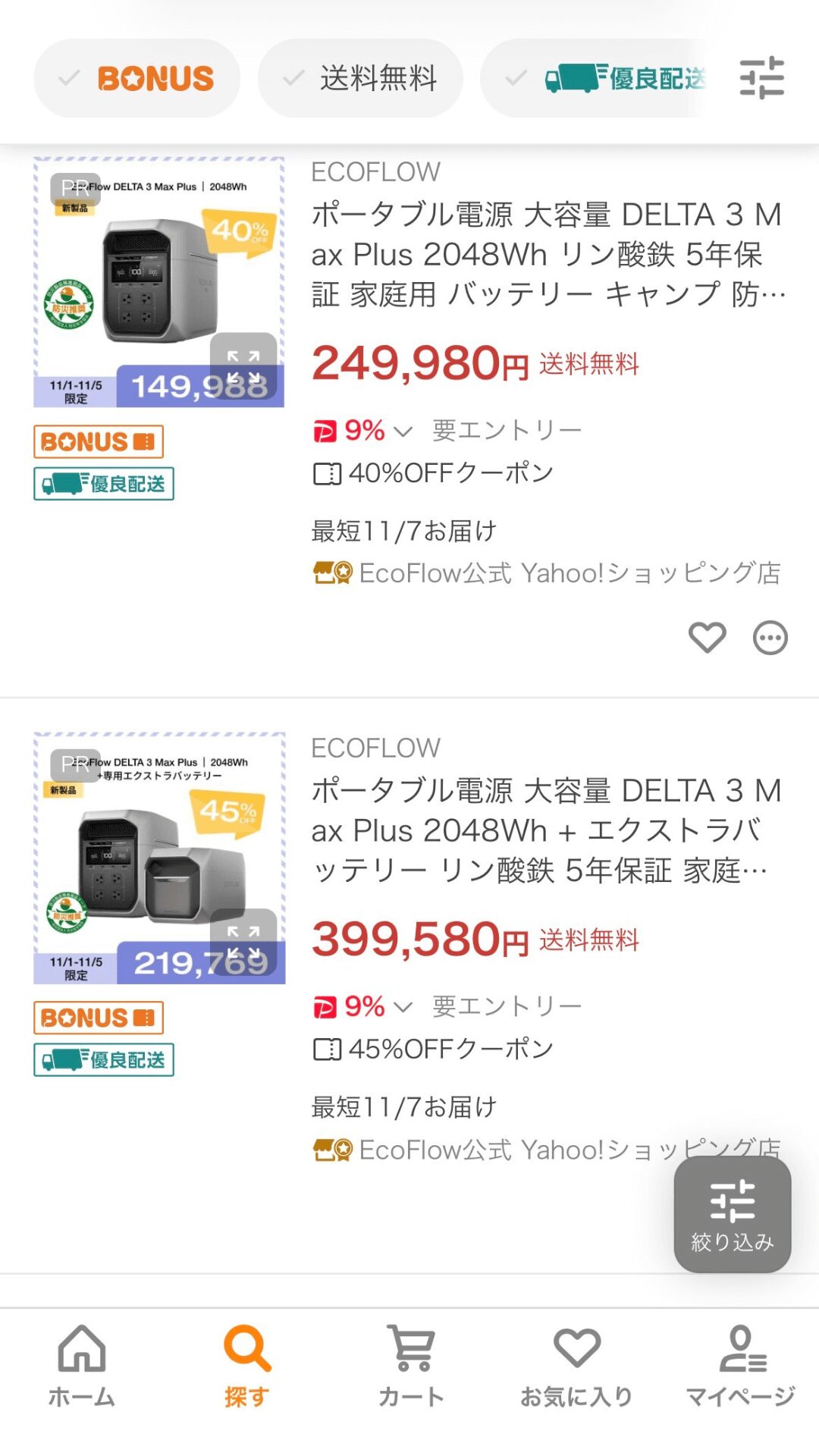Image resolution: width=819 pixels, height=1456 pixels.
Task: Disable the 送料無料 free shipping filter
Action: (359, 77)
